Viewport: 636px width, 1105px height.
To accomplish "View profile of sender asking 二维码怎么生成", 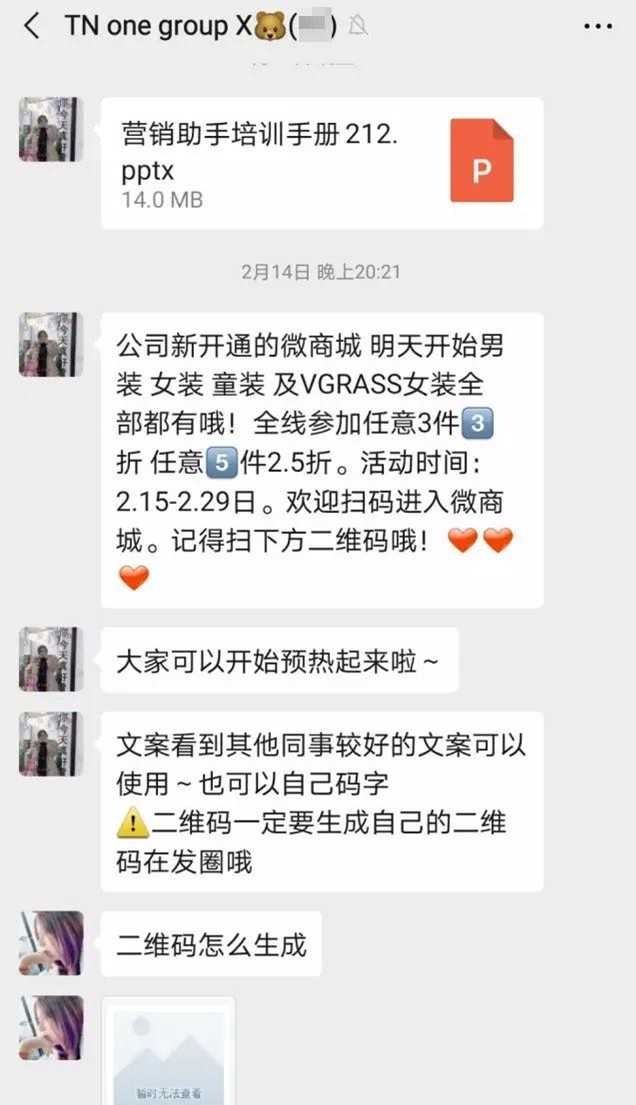I will (50, 943).
